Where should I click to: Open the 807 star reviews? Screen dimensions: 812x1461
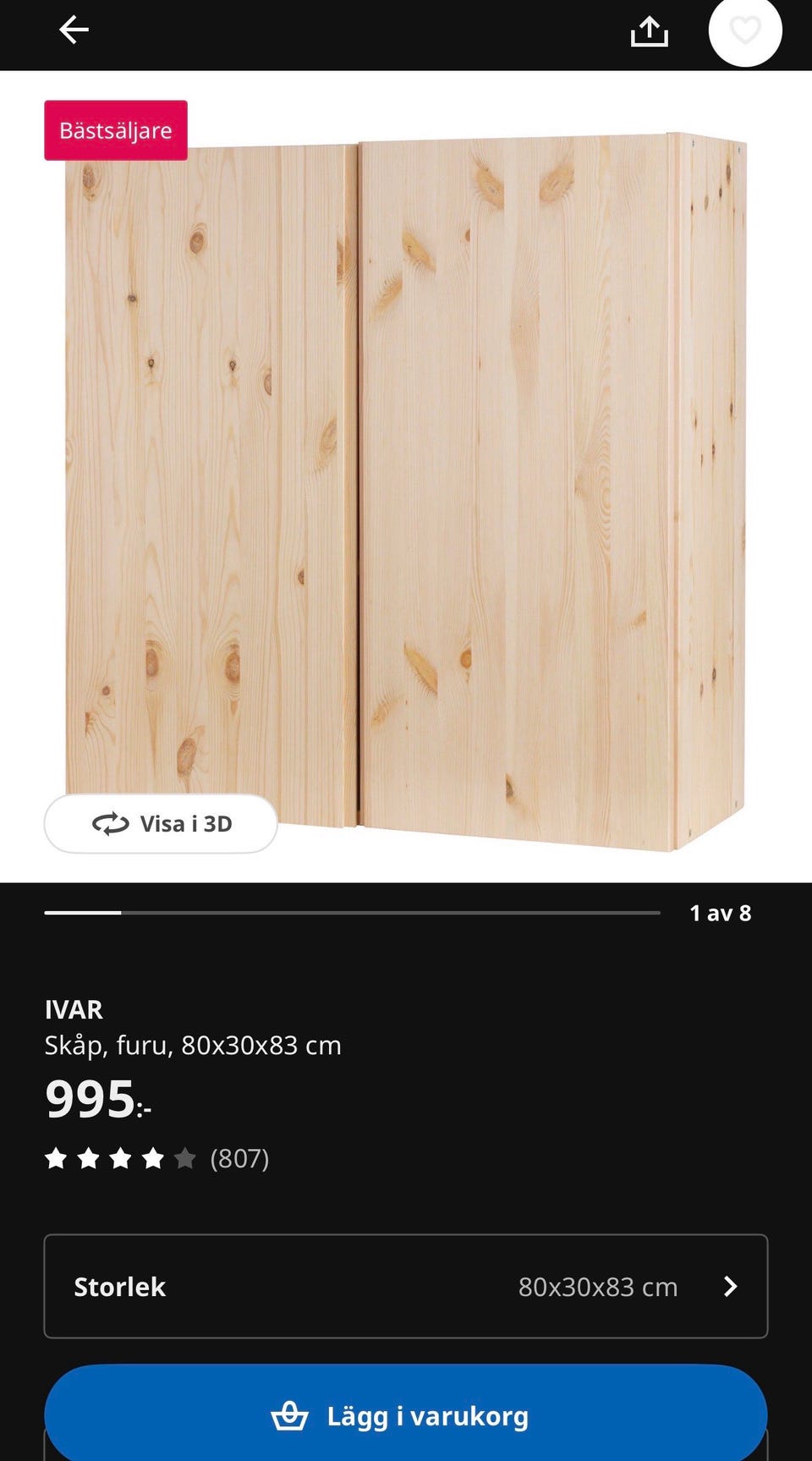(x=157, y=1158)
